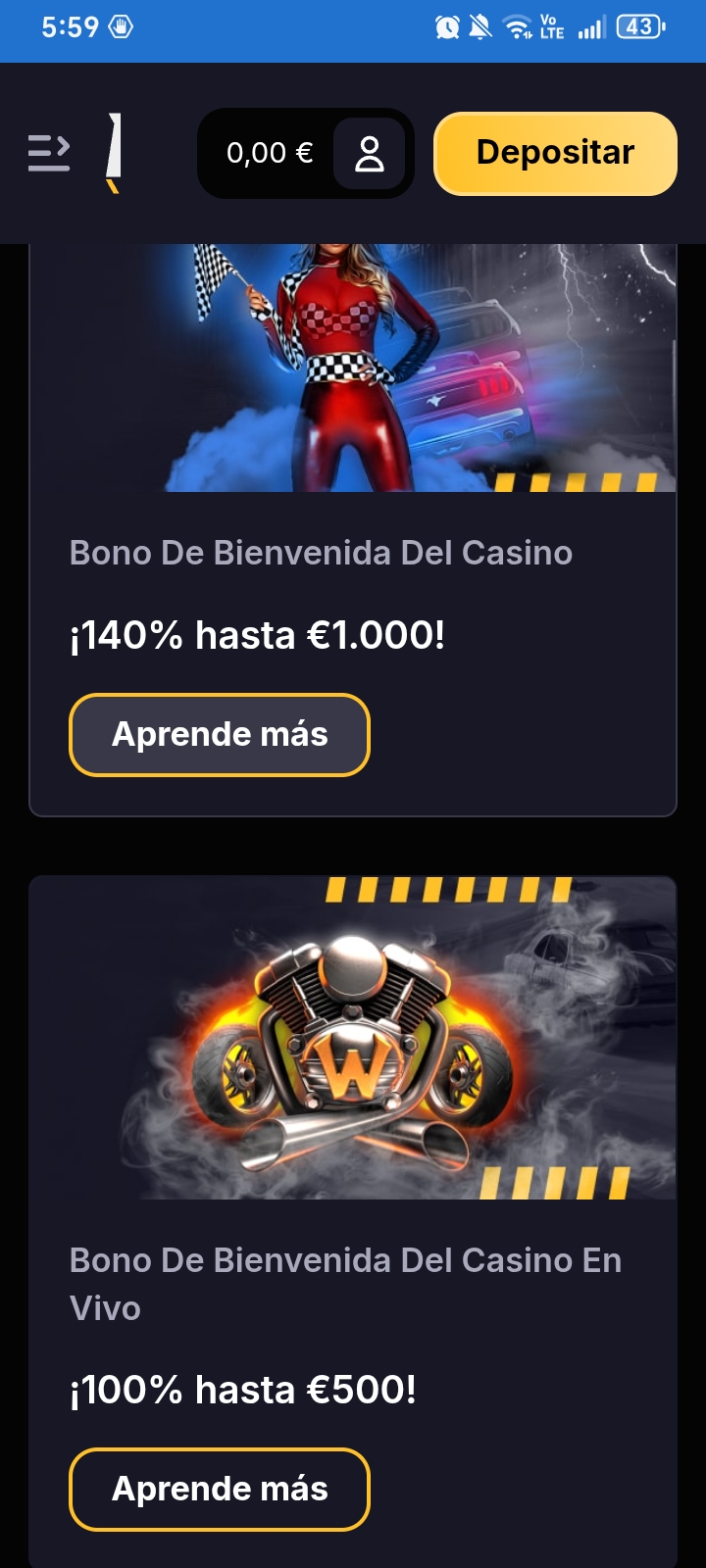Aprende más about the 140% casino bonus
The width and height of the screenshot is (706, 1568).
pyautogui.click(x=220, y=735)
